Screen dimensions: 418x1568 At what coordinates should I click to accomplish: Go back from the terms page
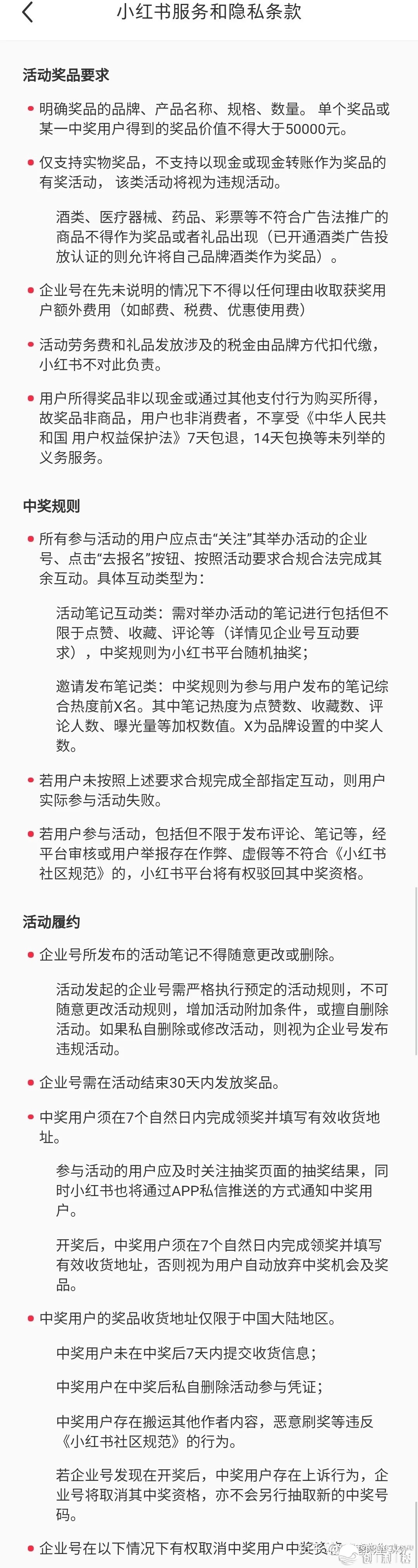click(27, 13)
